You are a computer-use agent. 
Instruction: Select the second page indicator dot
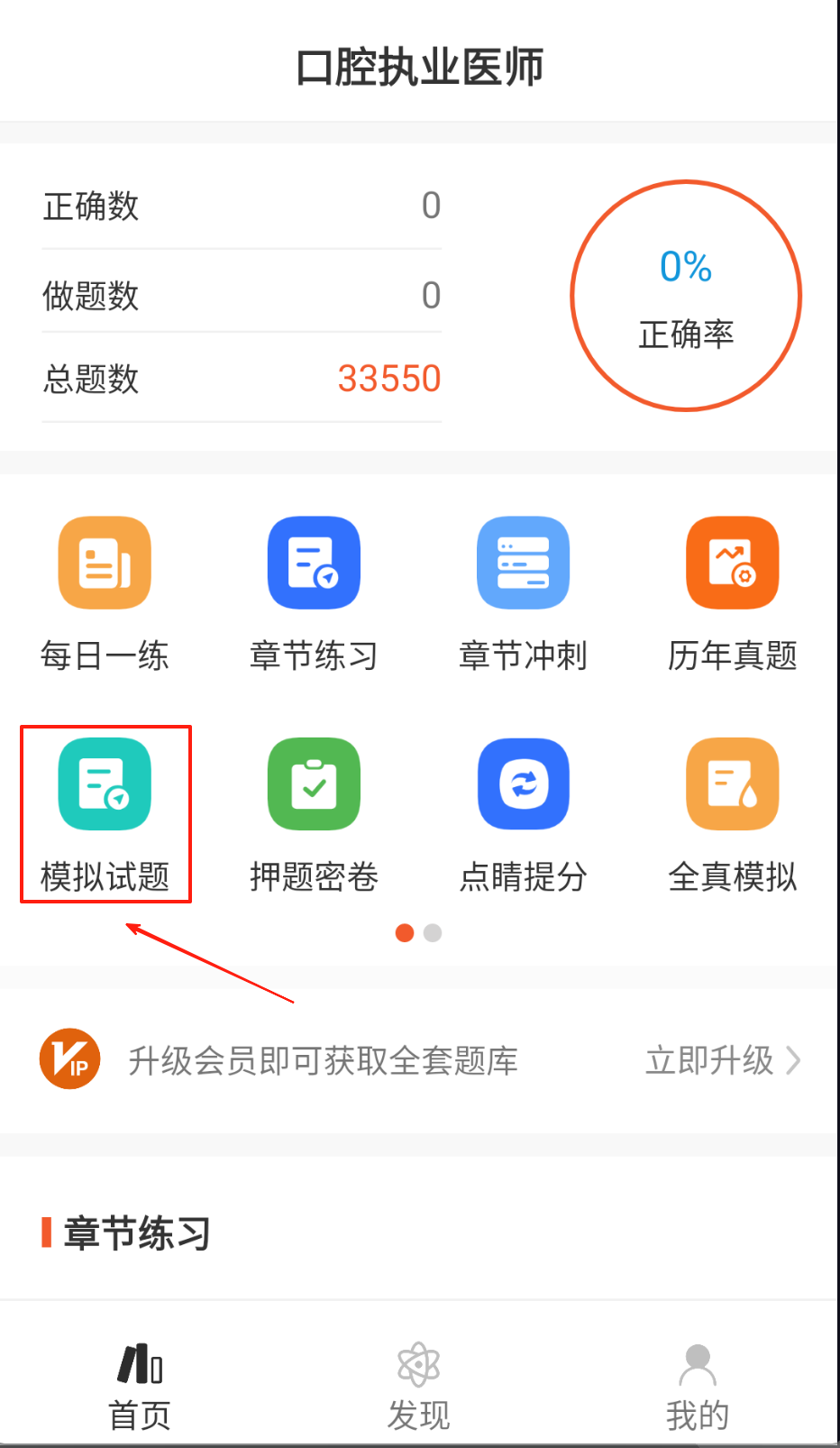[433, 933]
